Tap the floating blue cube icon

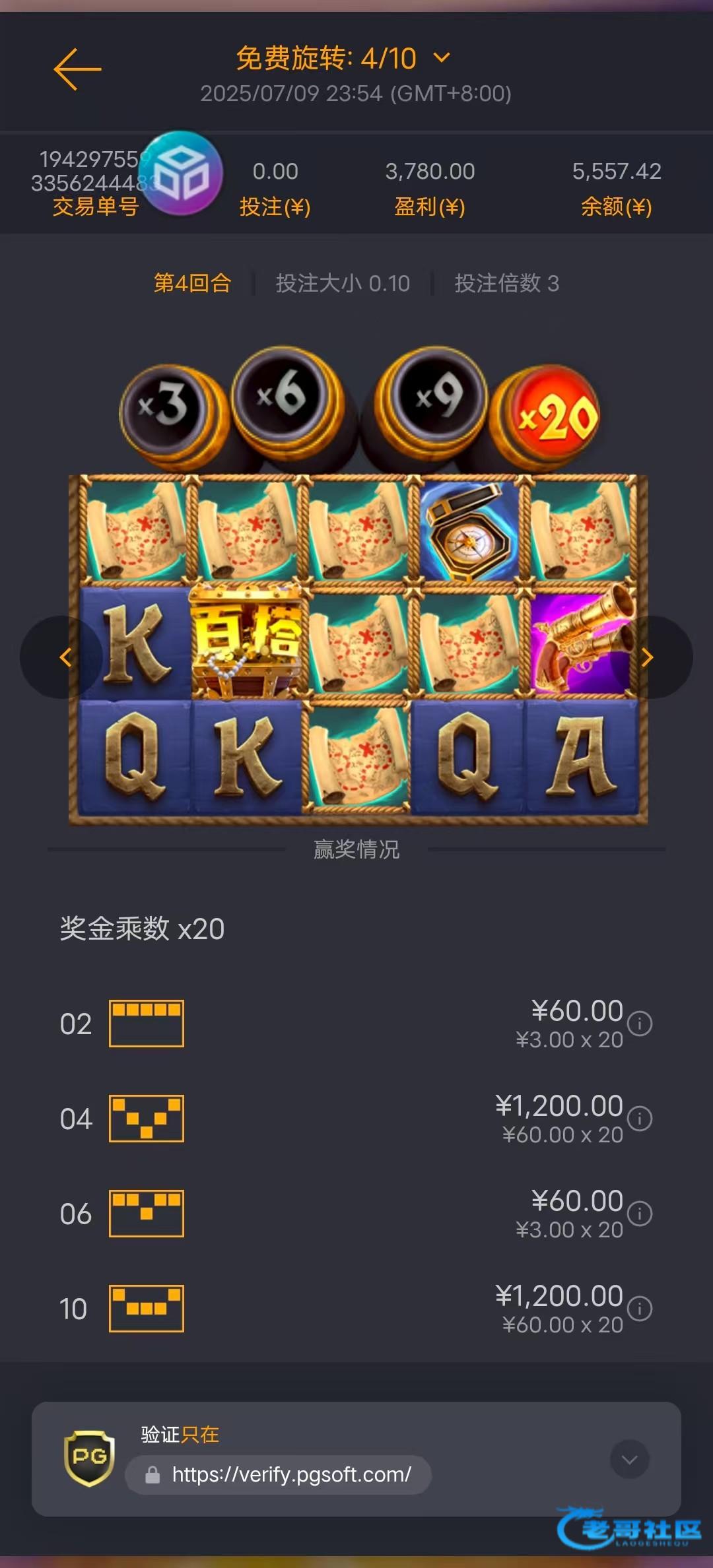[183, 174]
